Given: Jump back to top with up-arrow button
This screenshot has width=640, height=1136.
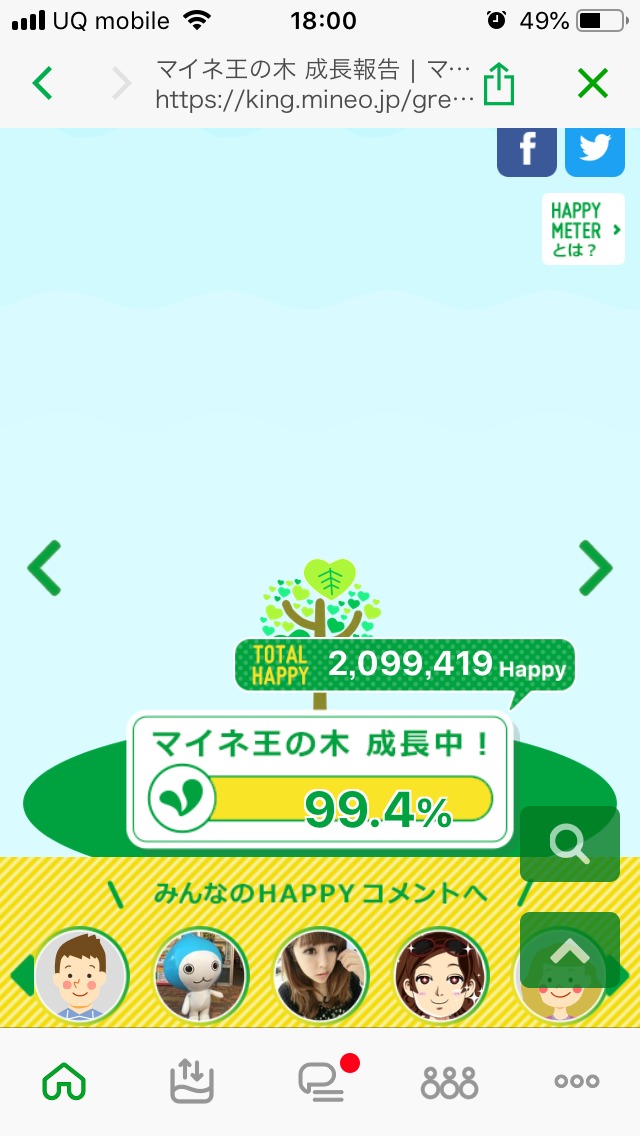Looking at the screenshot, I should (x=570, y=950).
